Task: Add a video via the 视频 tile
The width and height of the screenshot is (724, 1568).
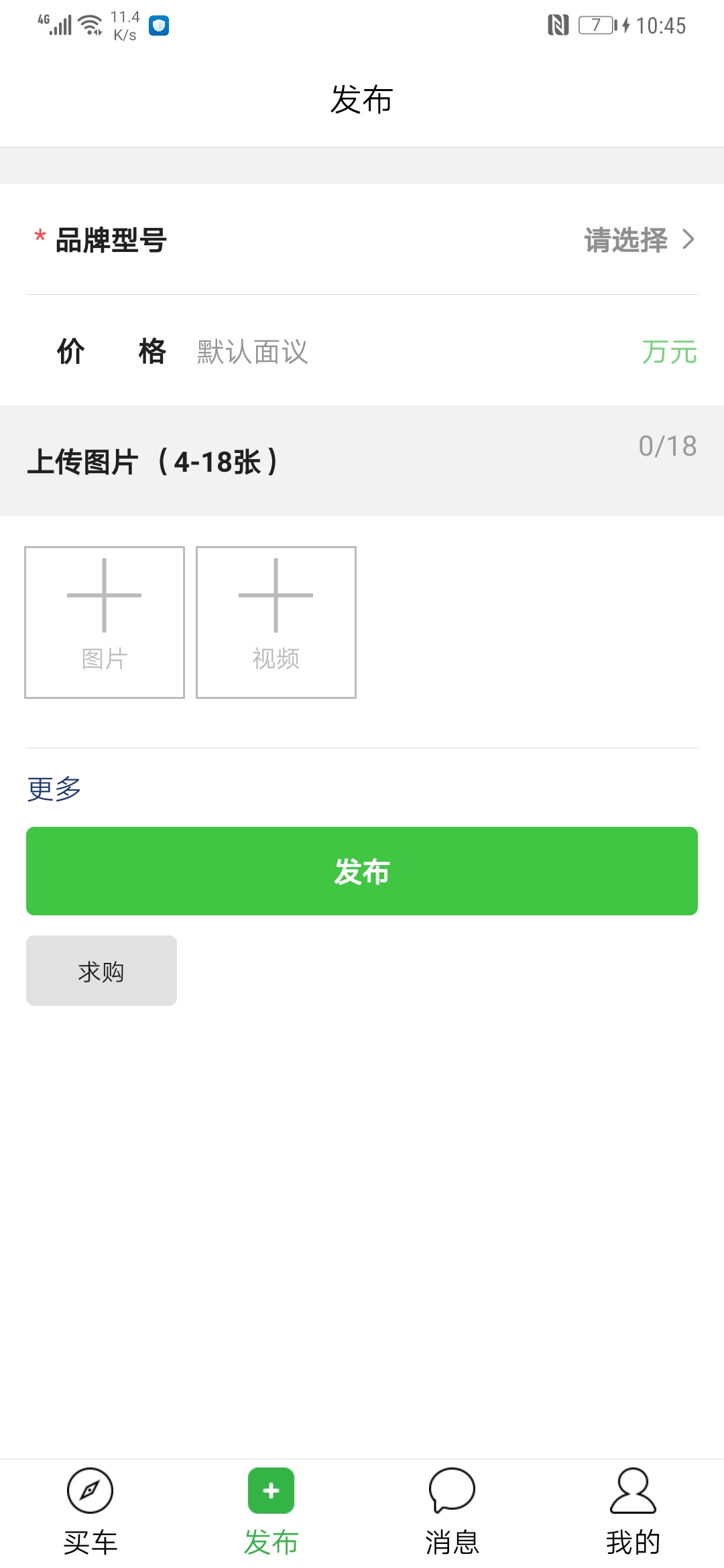Action: point(276,623)
